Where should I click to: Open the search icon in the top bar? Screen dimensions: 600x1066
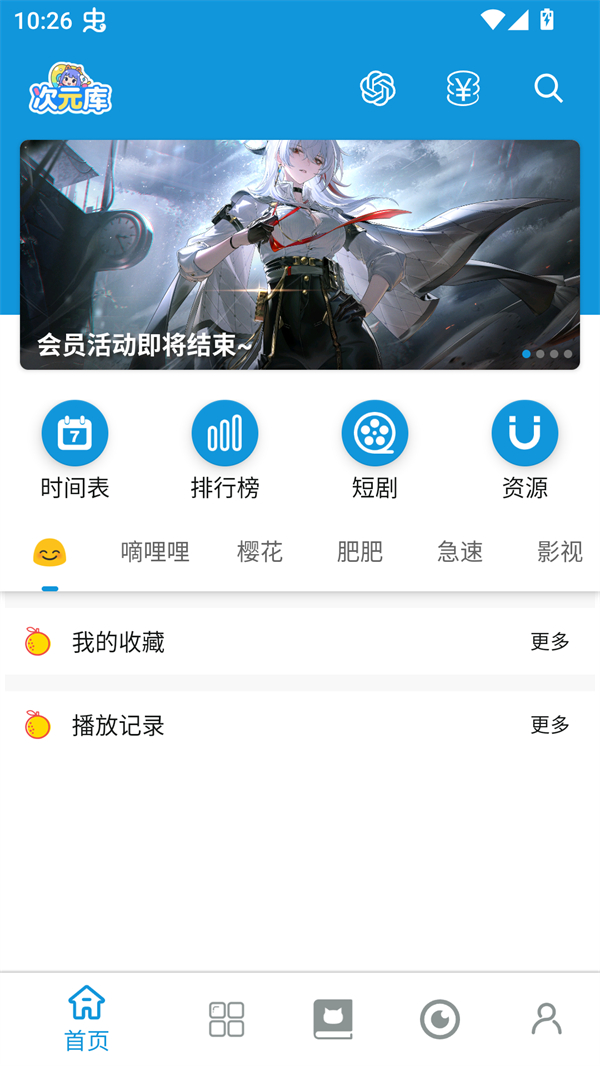548,89
